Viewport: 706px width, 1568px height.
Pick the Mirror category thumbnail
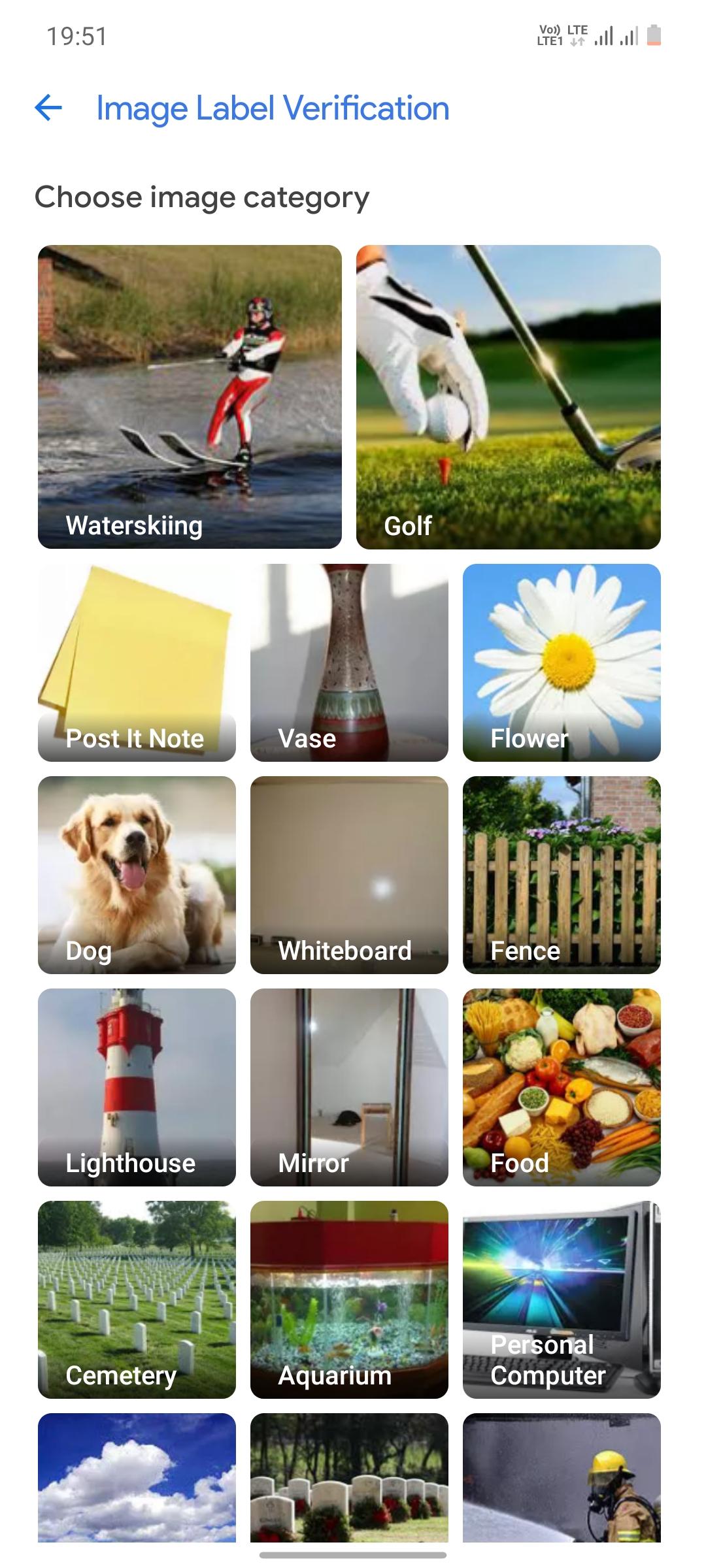[348, 1087]
